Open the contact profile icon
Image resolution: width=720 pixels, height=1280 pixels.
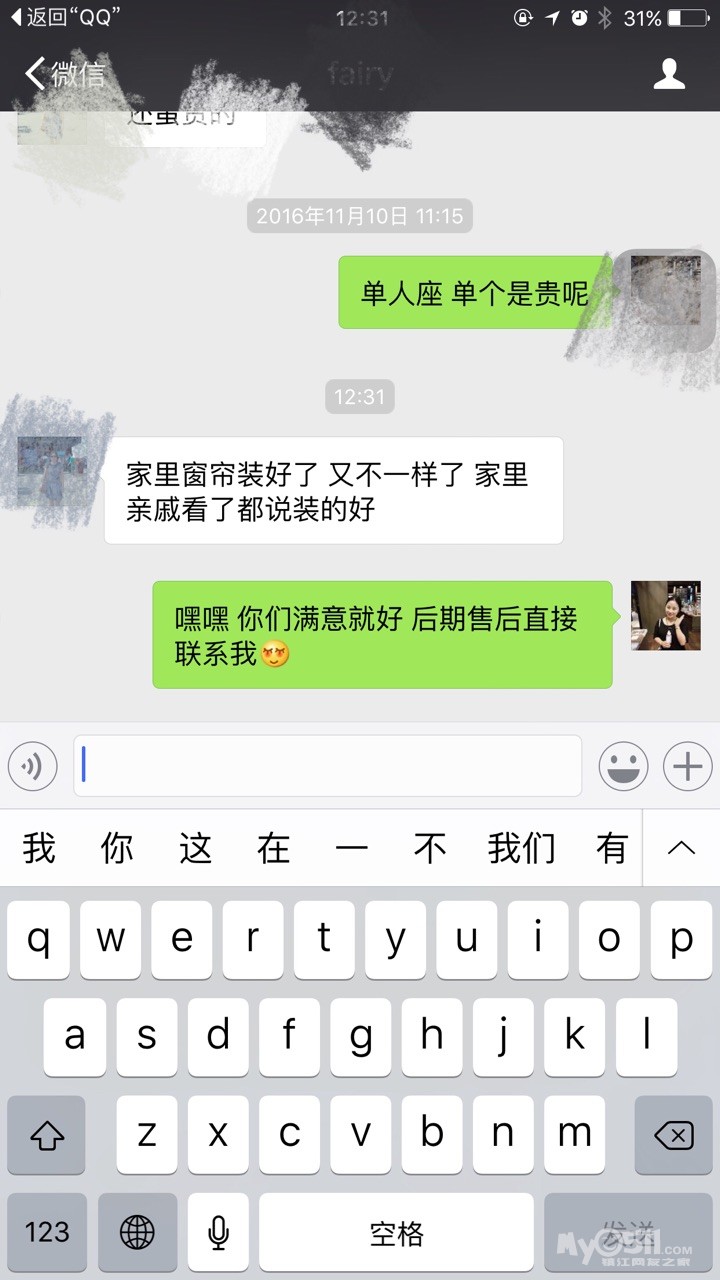tap(668, 74)
